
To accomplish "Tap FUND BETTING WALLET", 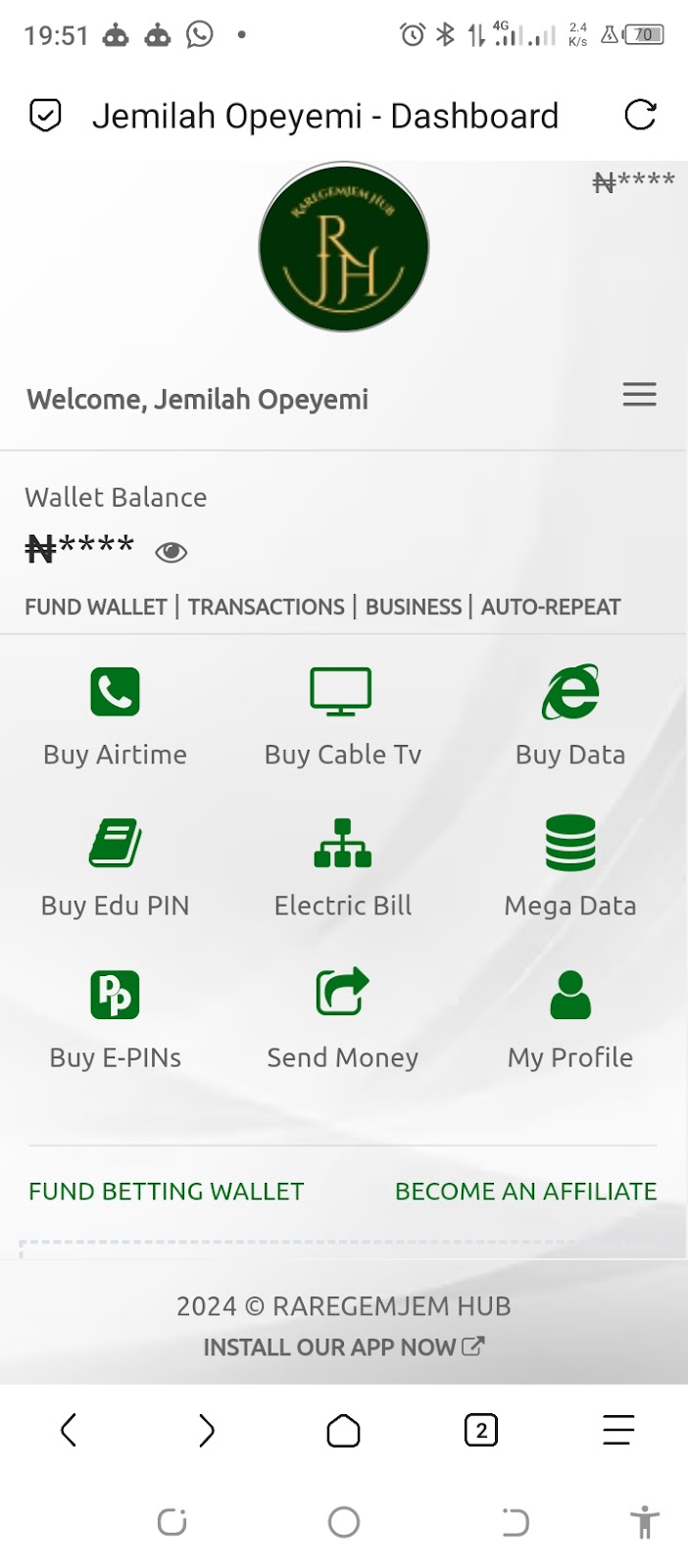I will (167, 1191).
